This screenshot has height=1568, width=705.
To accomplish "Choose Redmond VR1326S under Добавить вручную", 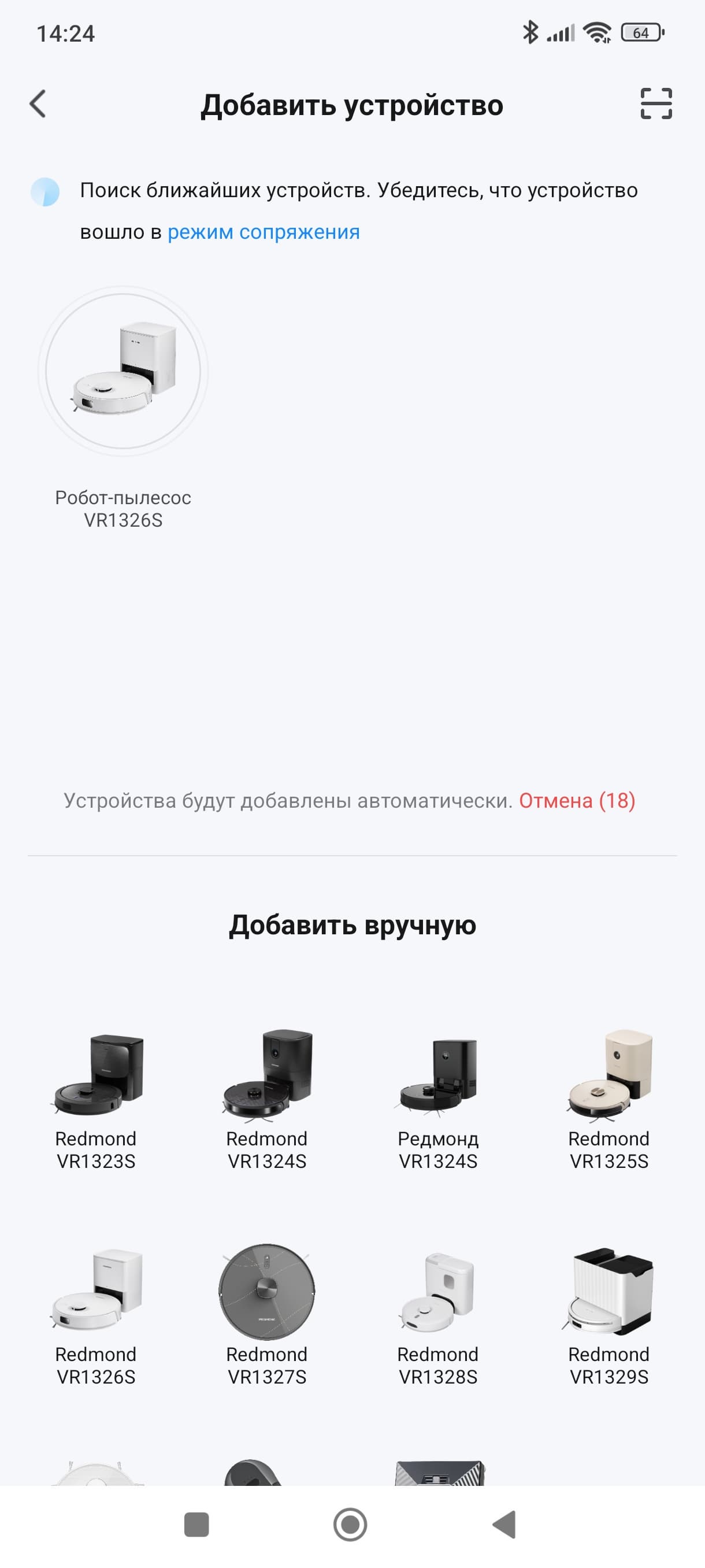I will point(96,1314).
